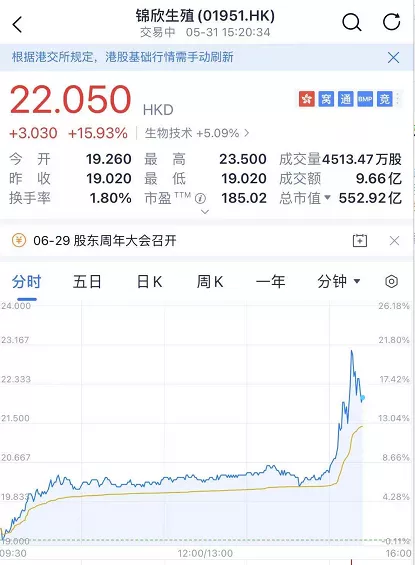Screen dimensions: 415x565
Task: Open the 生物技术 sector link
Action: click(x=197, y=133)
